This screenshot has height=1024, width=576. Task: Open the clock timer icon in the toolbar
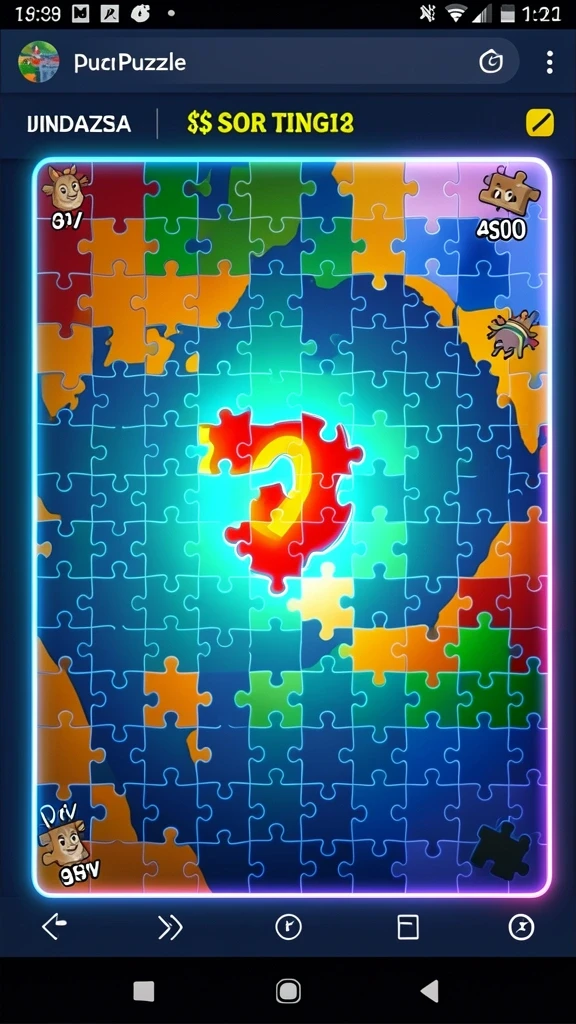click(289, 927)
